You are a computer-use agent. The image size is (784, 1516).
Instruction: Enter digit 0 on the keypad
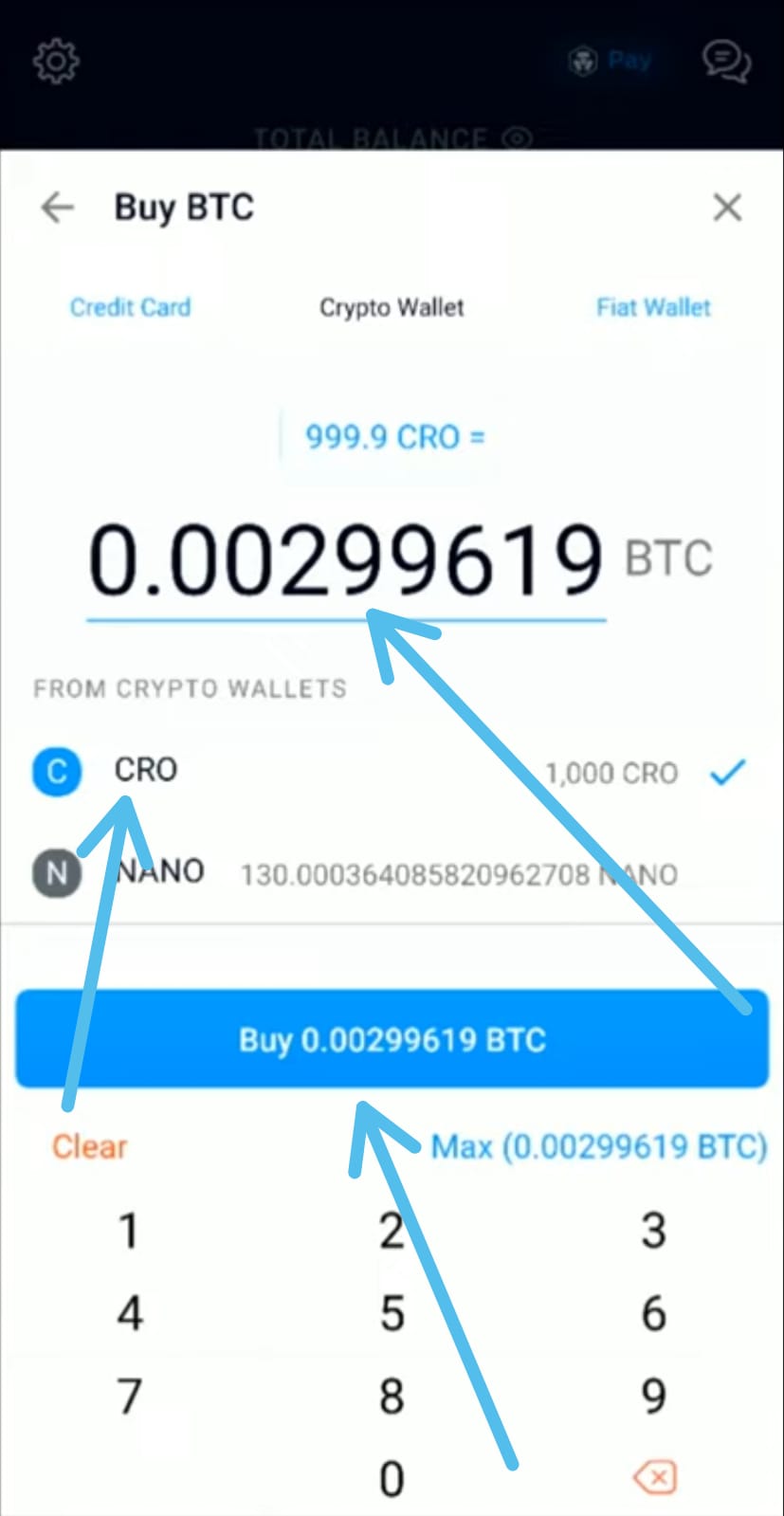click(x=392, y=1479)
